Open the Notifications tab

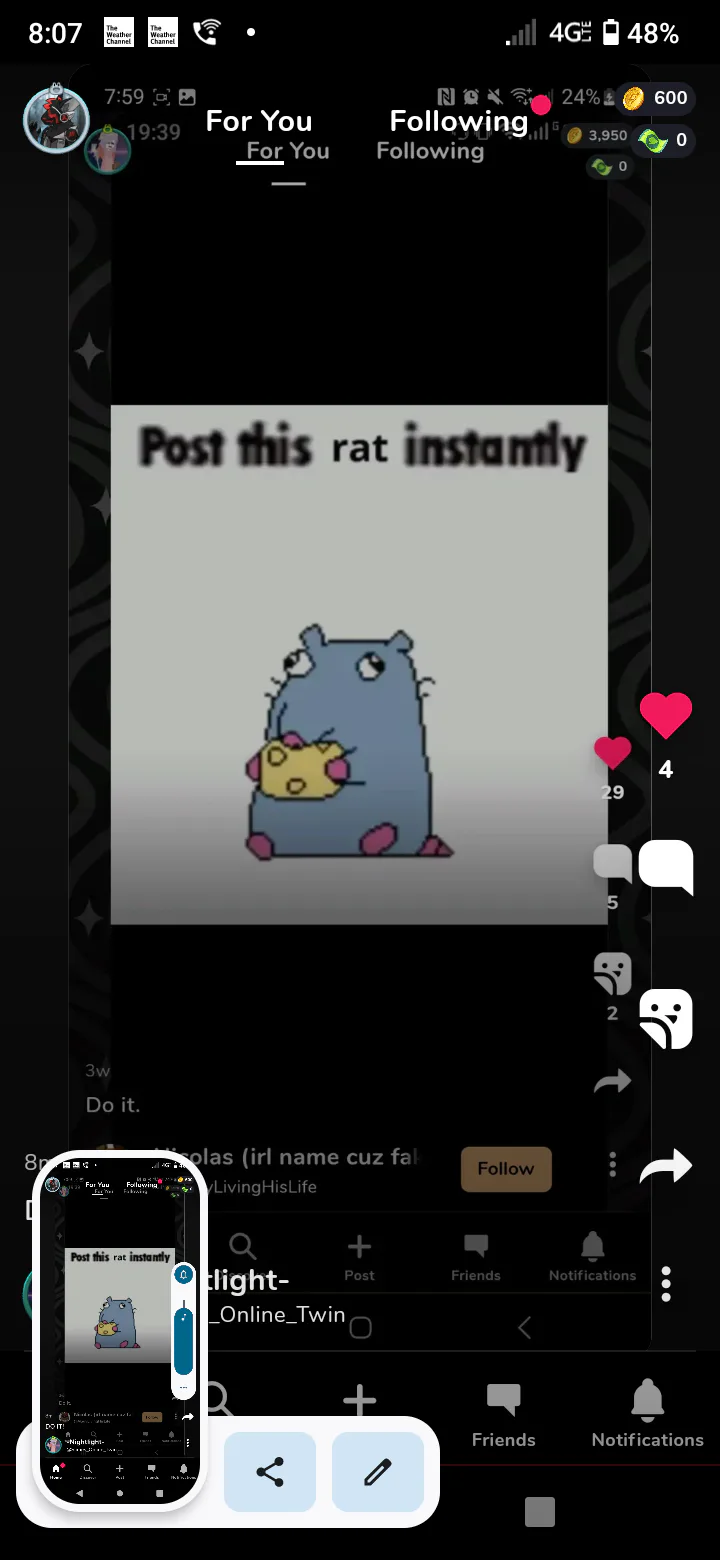(647, 1415)
